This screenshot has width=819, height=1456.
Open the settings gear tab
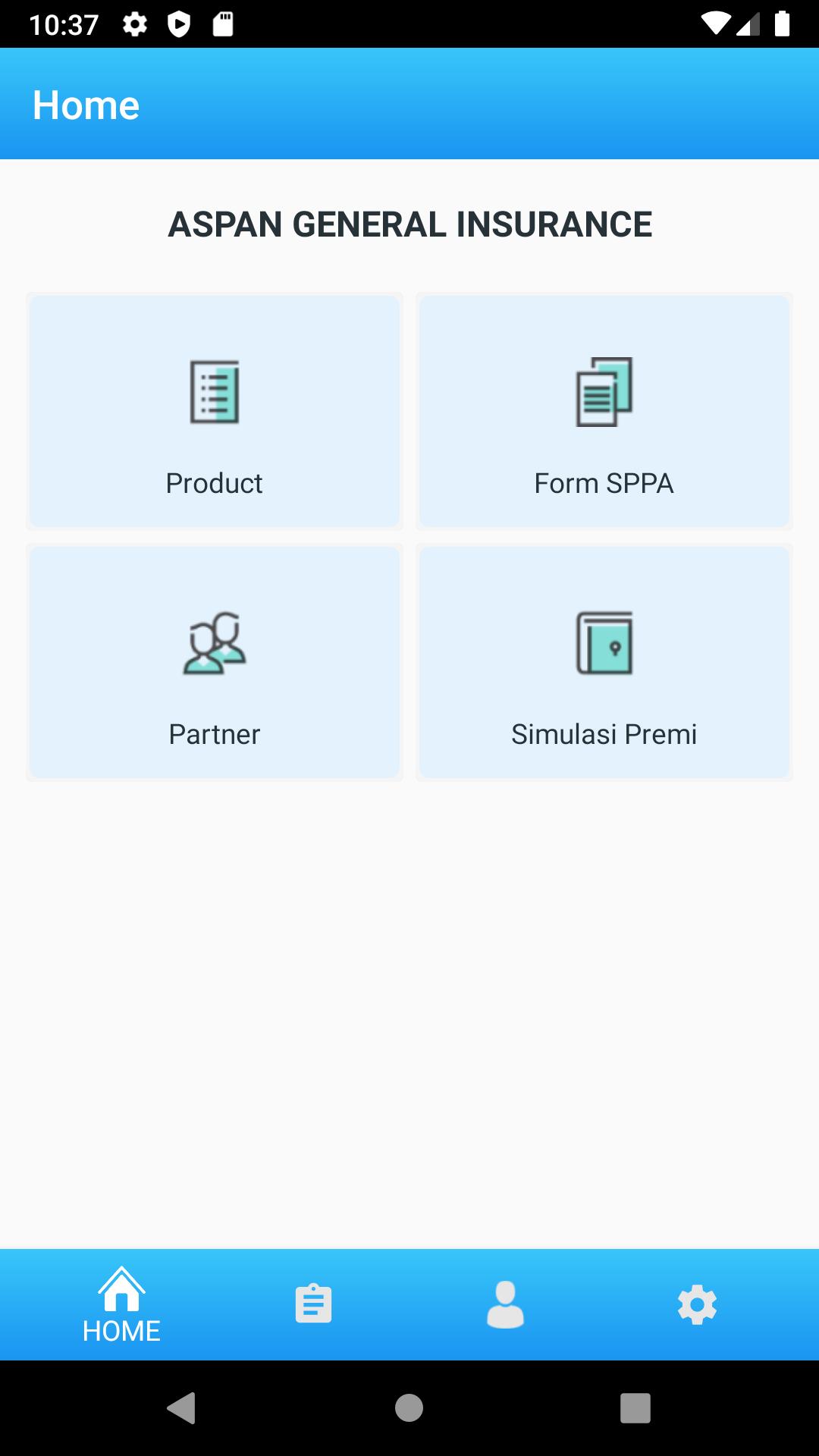click(x=697, y=1304)
